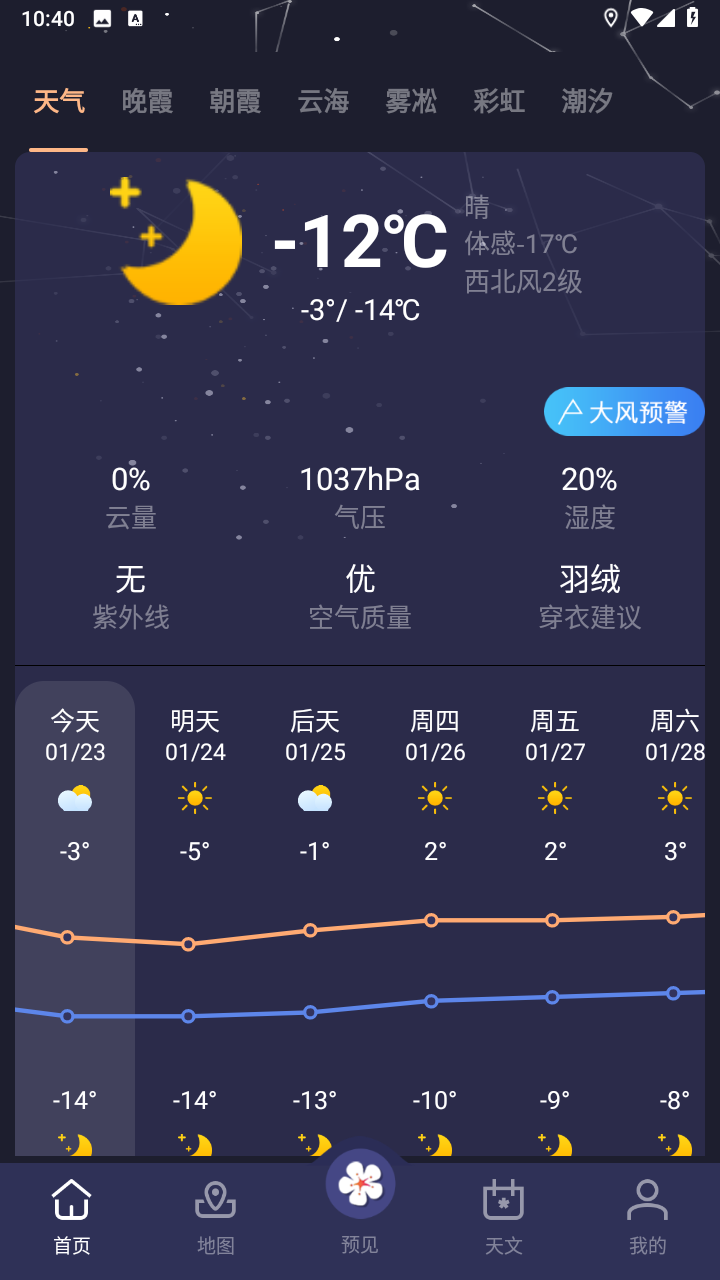
Task: Select the 云海 cloud sea tab
Action: coord(322,101)
